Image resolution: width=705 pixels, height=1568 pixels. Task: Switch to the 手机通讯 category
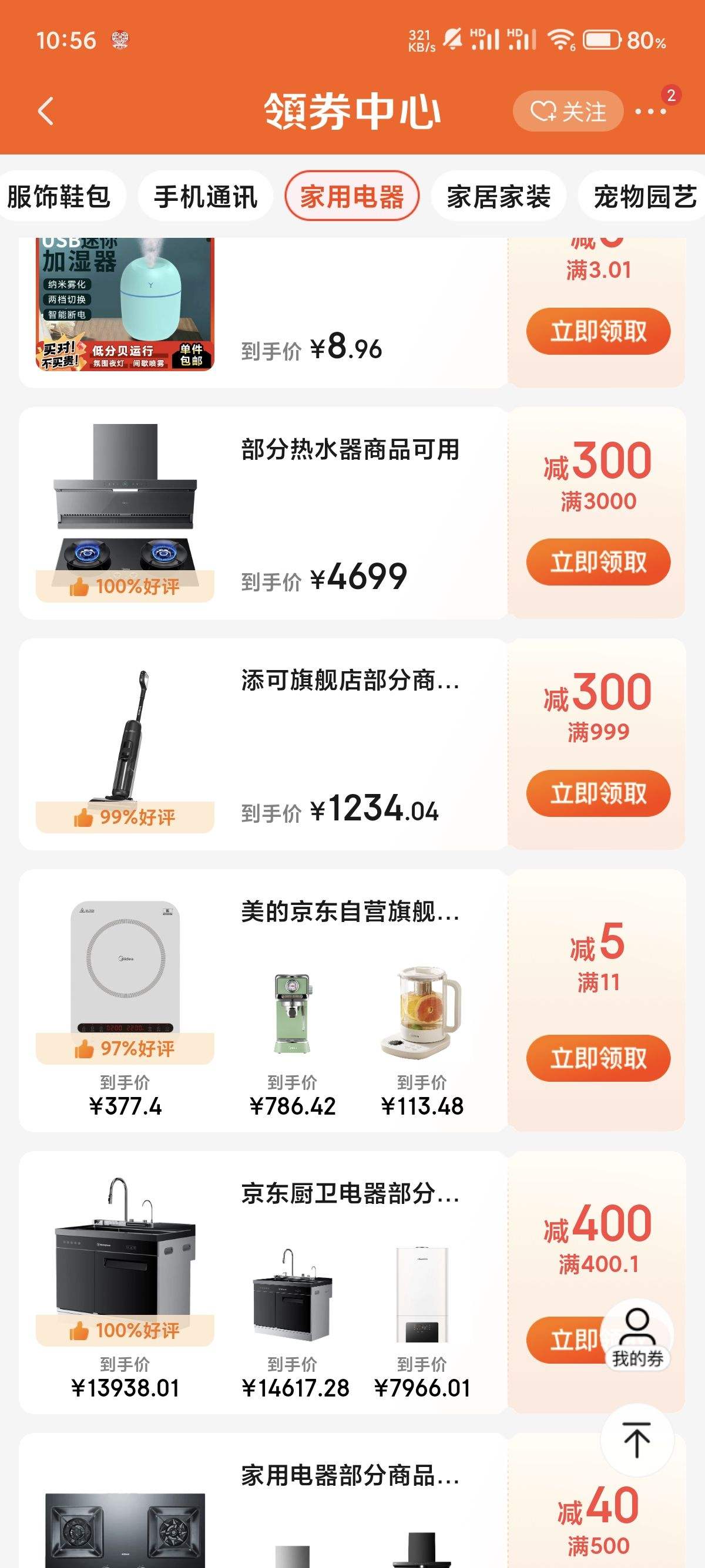pyautogui.click(x=206, y=197)
